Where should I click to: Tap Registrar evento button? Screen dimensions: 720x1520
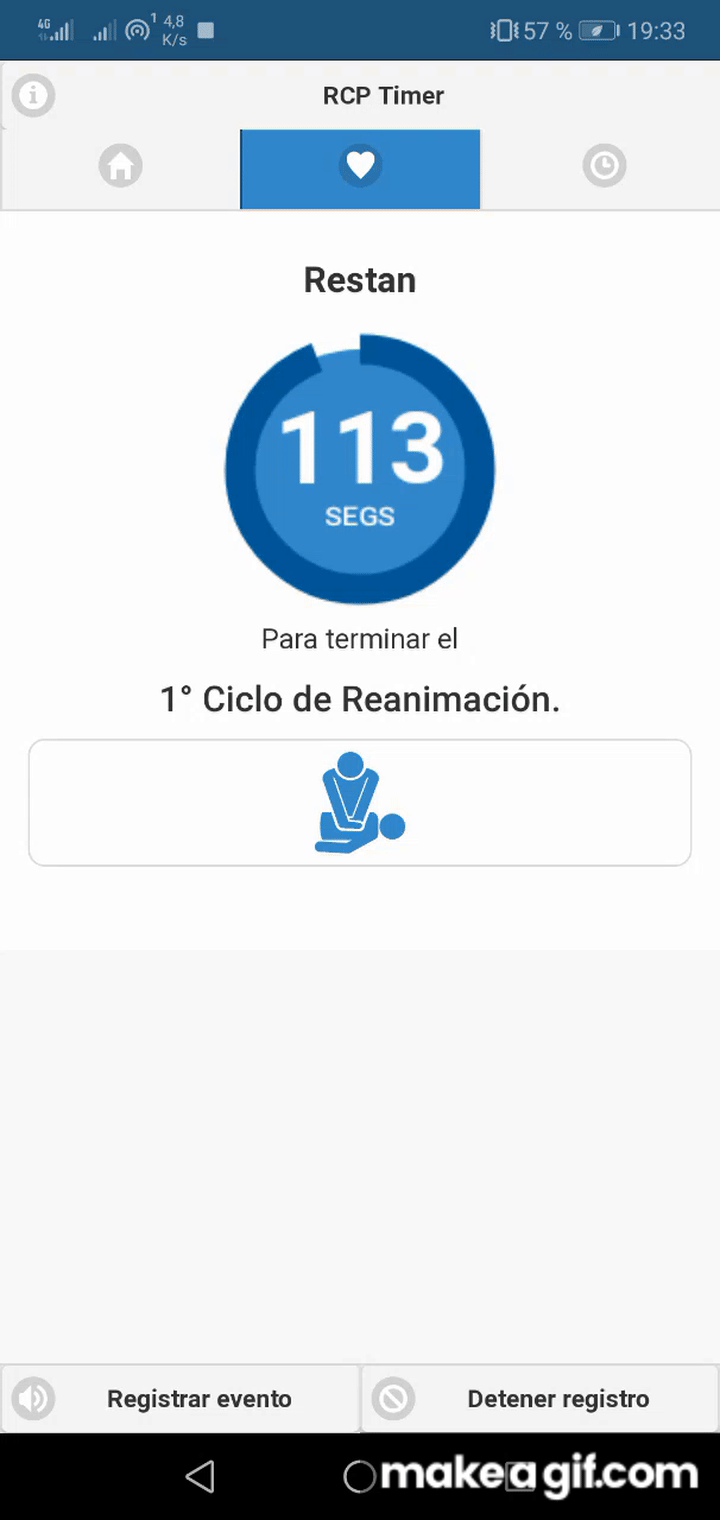[180, 1398]
